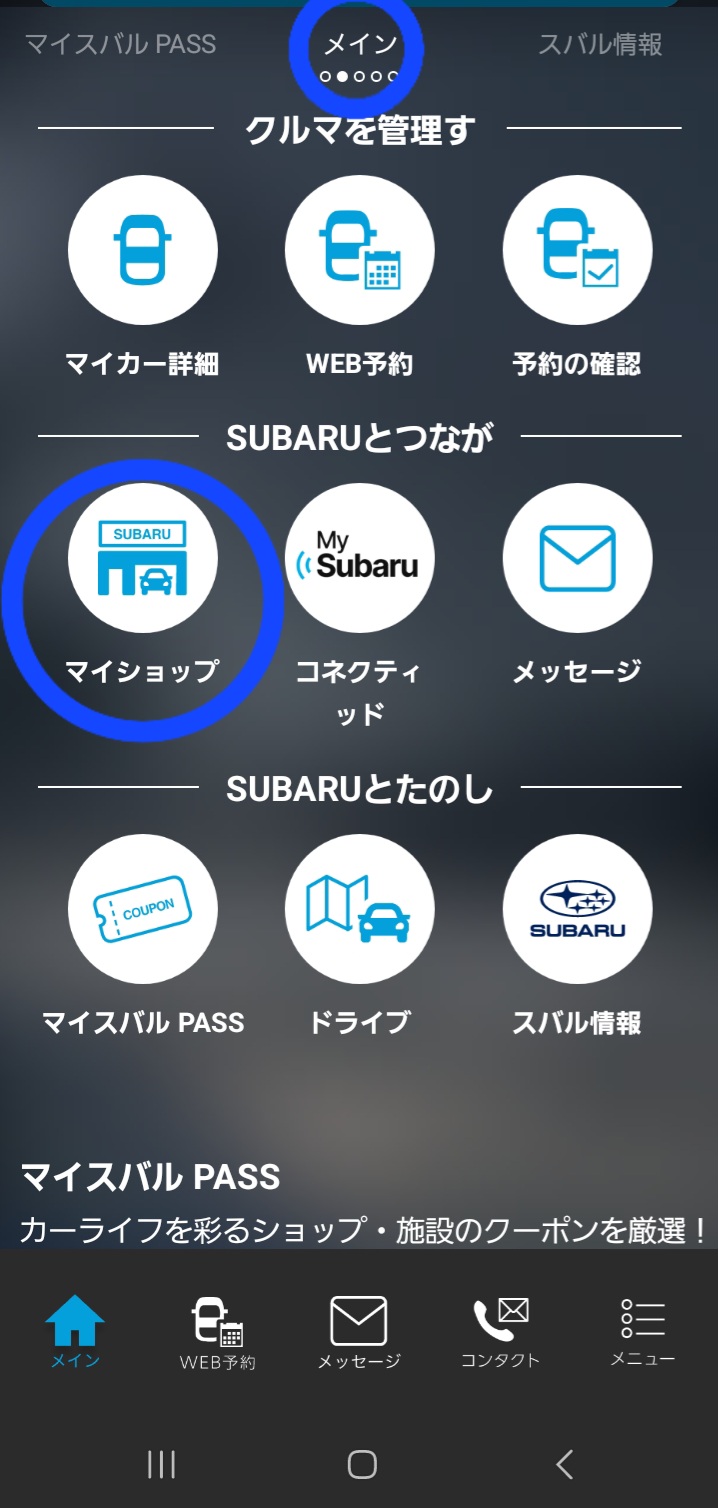The image size is (718, 1508).
Task: Launch the My Subaru コネクティッド item
Action: (x=359, y=558)
